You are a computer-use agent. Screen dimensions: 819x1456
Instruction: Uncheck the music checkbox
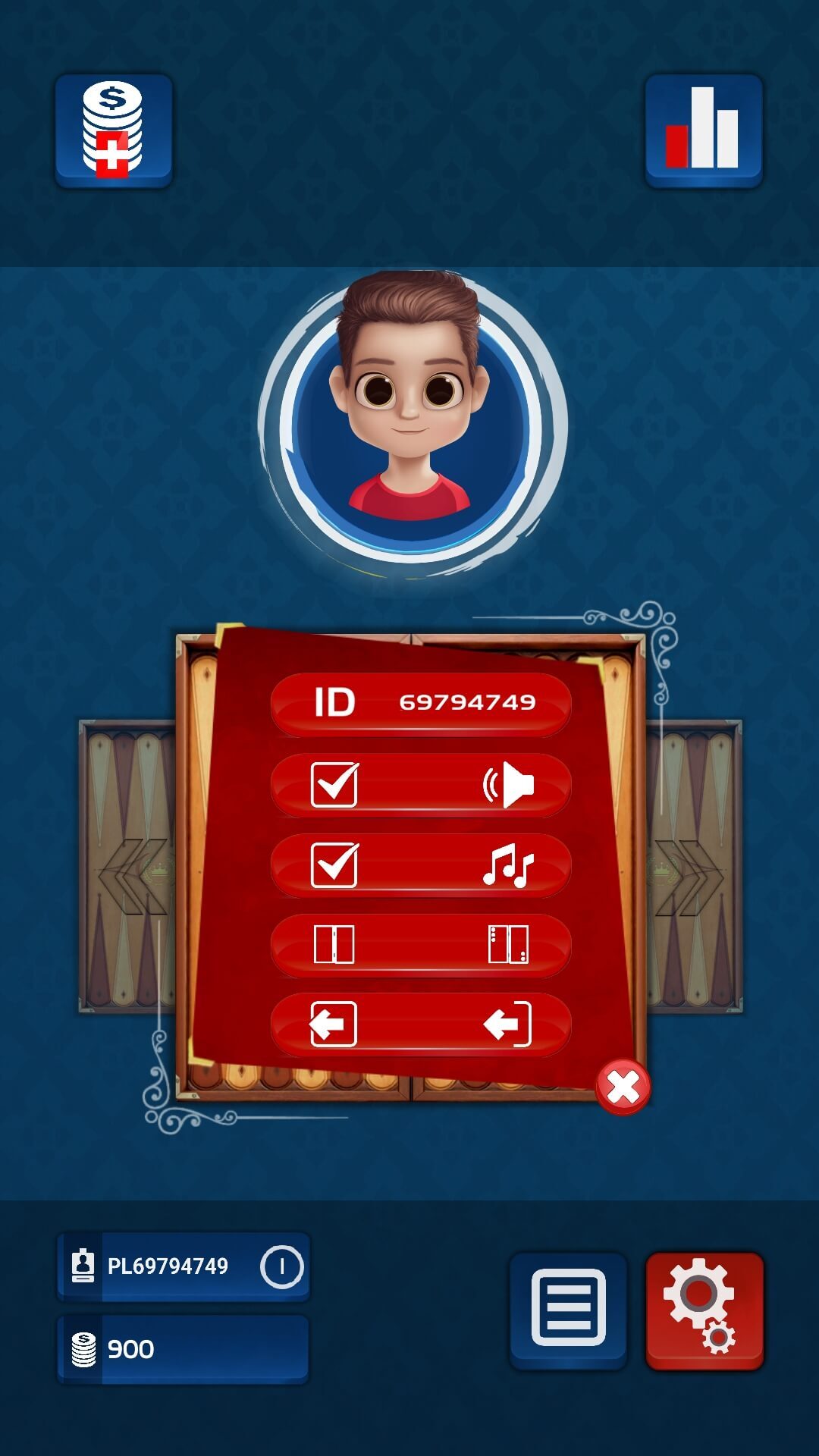(334, 864)
